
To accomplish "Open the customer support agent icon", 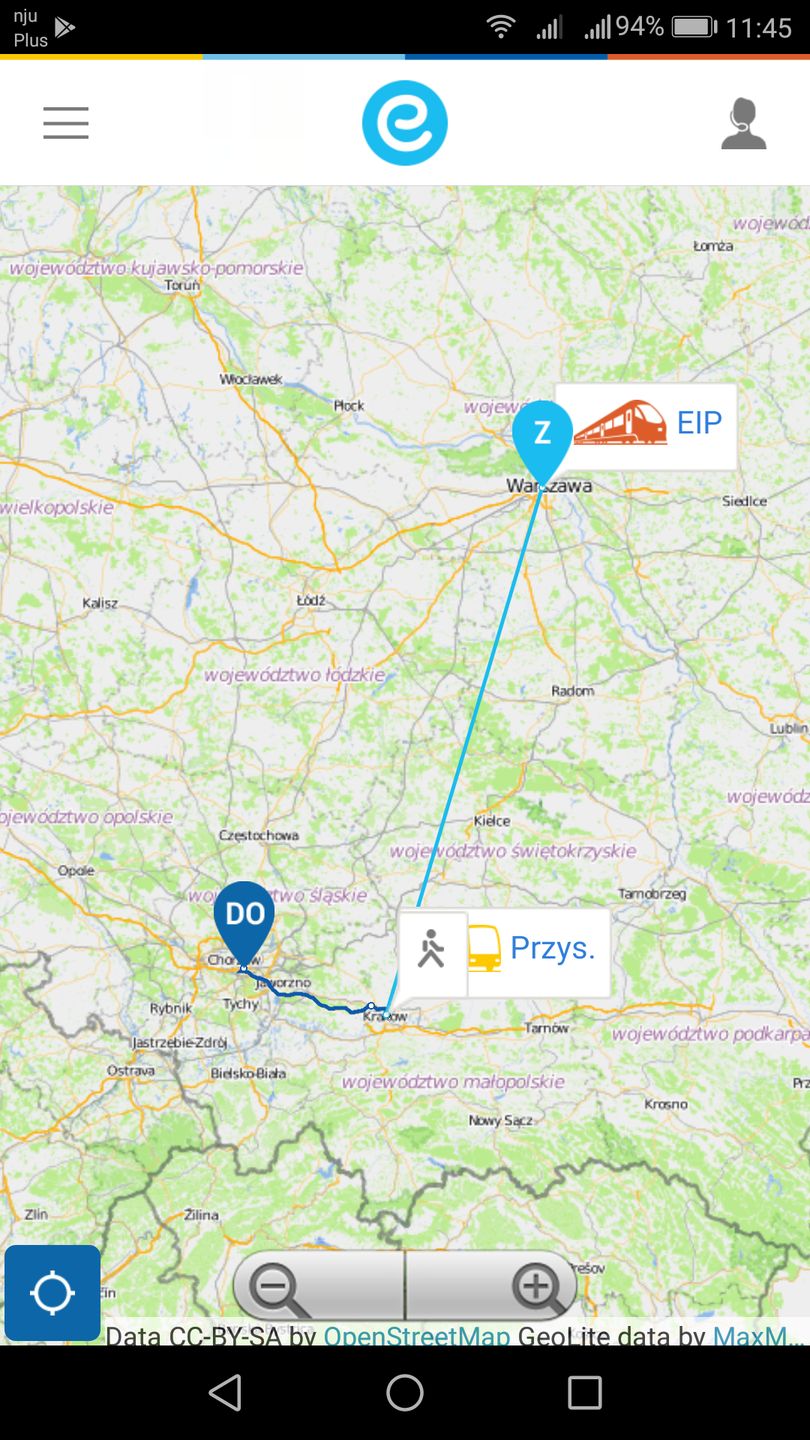I will pyautogui.click(x=743, y=124).
